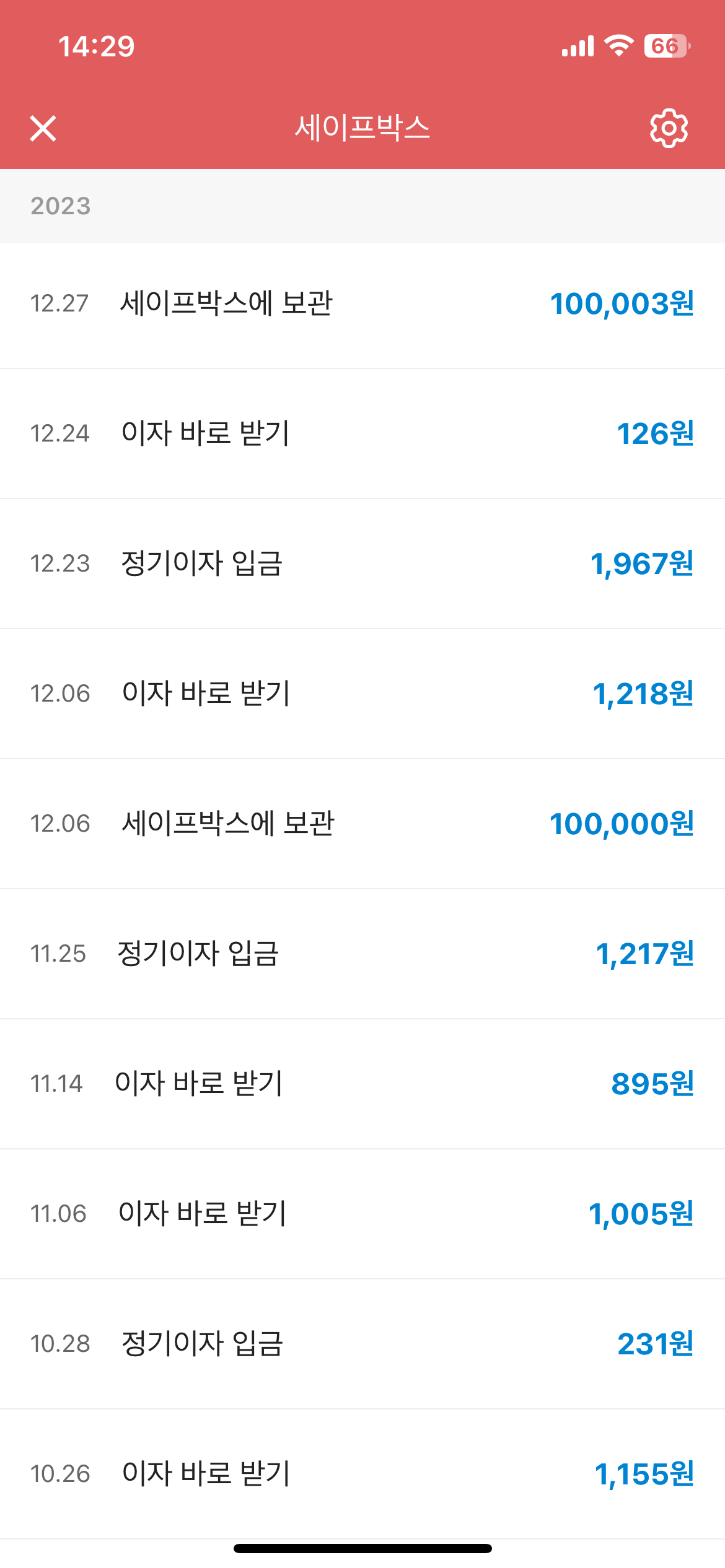View the 12.23 정기이자 입금 entry

point(362,564)
